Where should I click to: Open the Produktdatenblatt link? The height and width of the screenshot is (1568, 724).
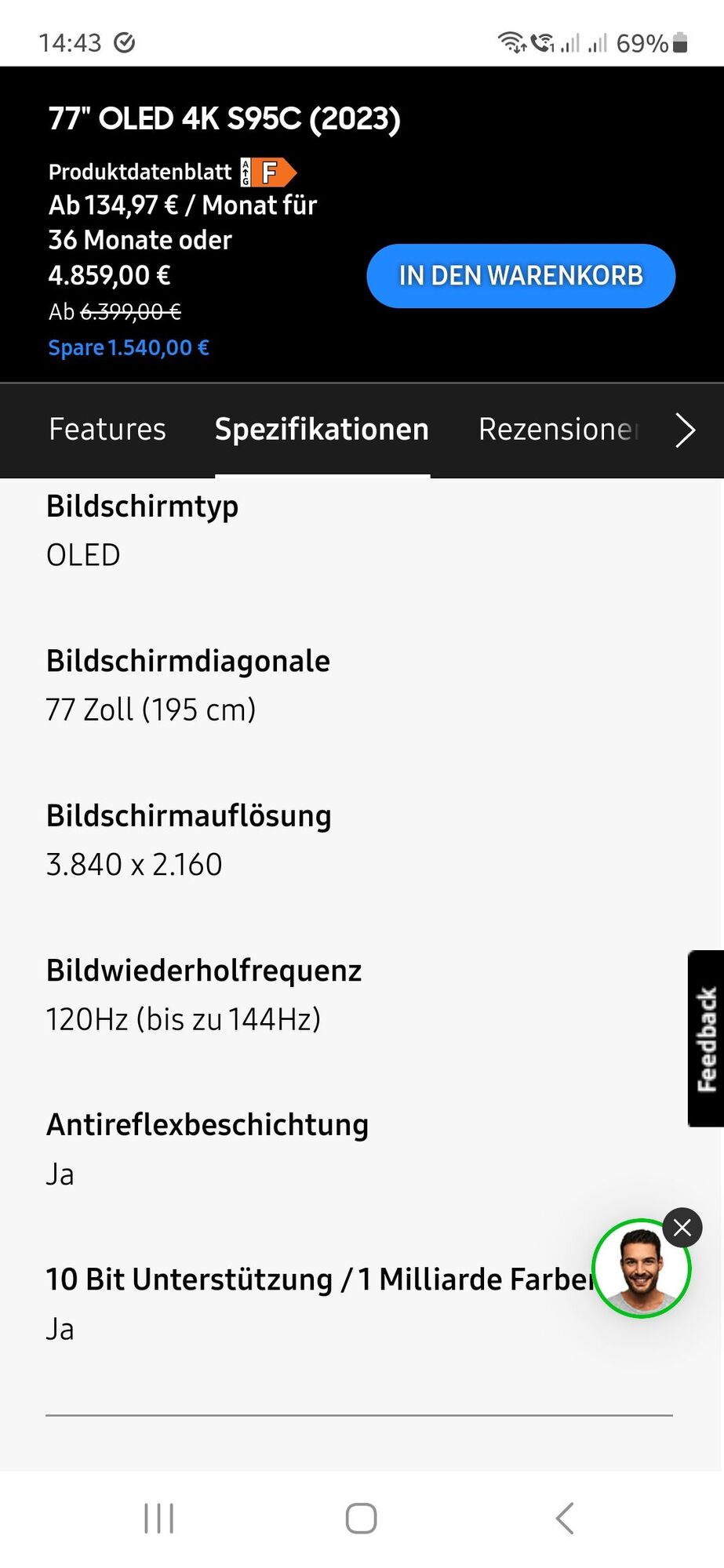point(140,172)
